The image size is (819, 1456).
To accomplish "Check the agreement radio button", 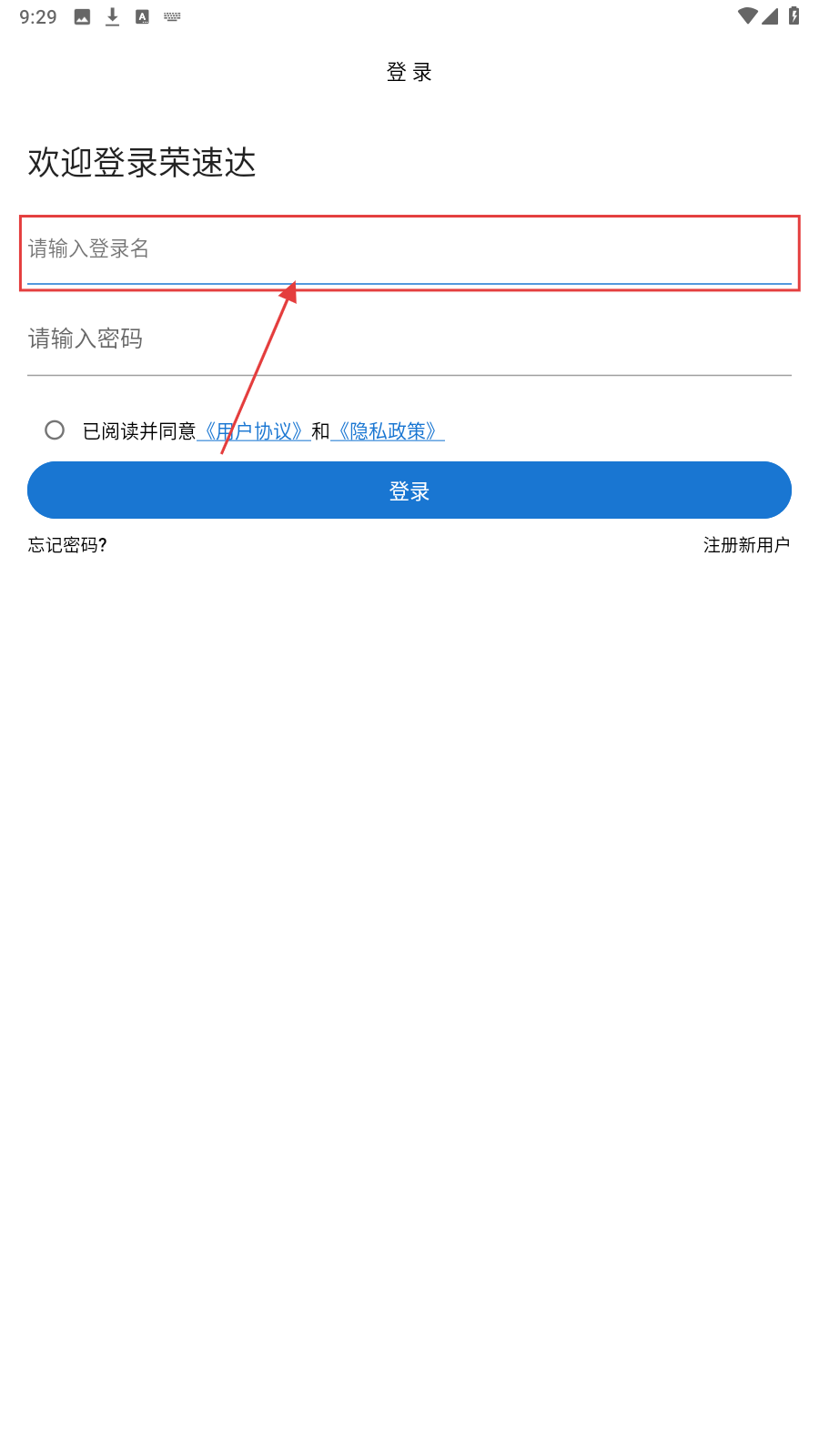I will click(x=55, y=430).
